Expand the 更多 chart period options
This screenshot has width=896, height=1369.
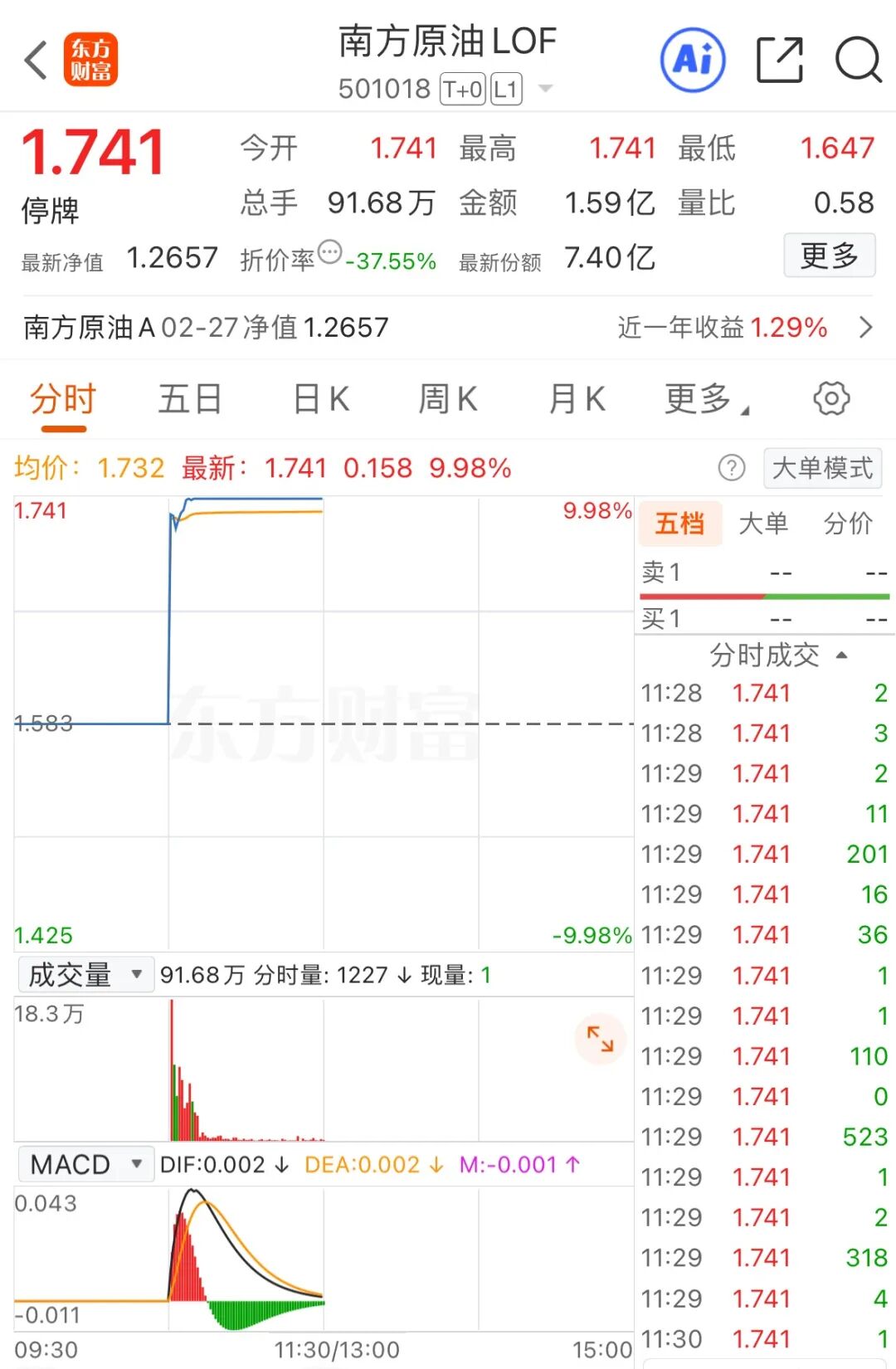(x=705, y=399)
